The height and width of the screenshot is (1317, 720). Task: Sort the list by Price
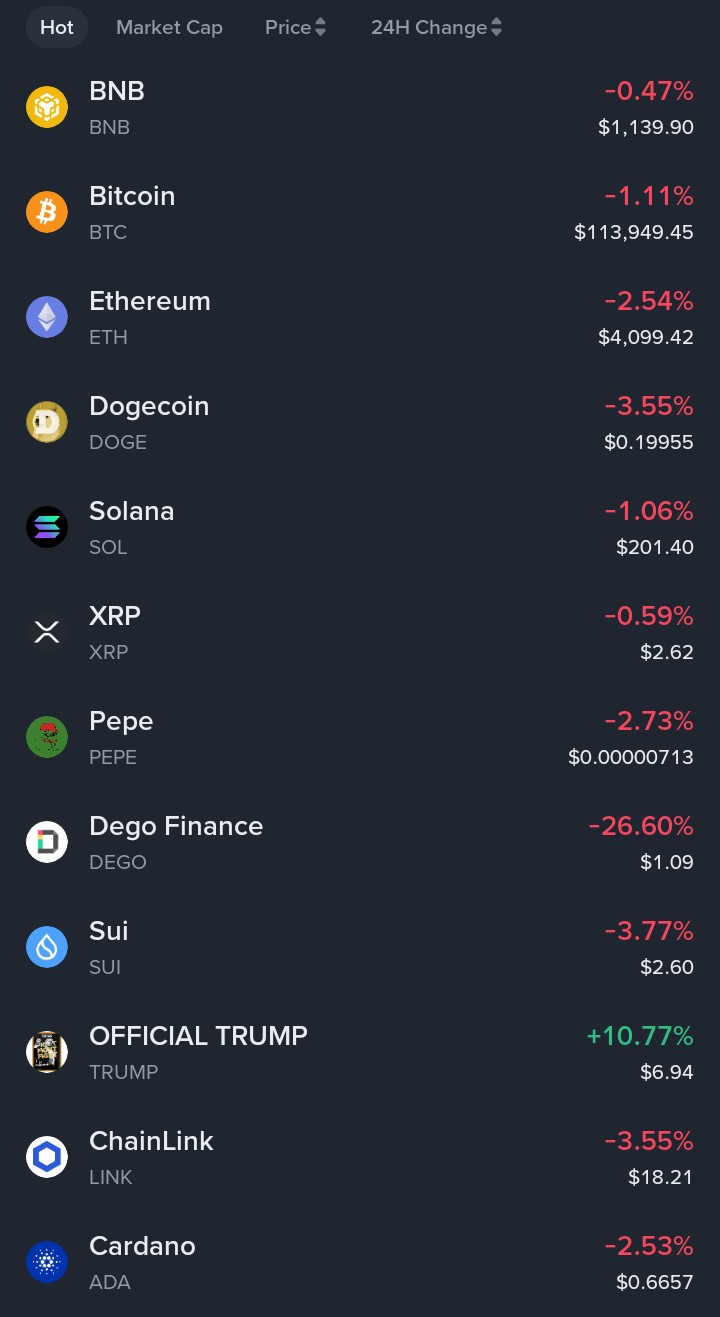(295, 27)
